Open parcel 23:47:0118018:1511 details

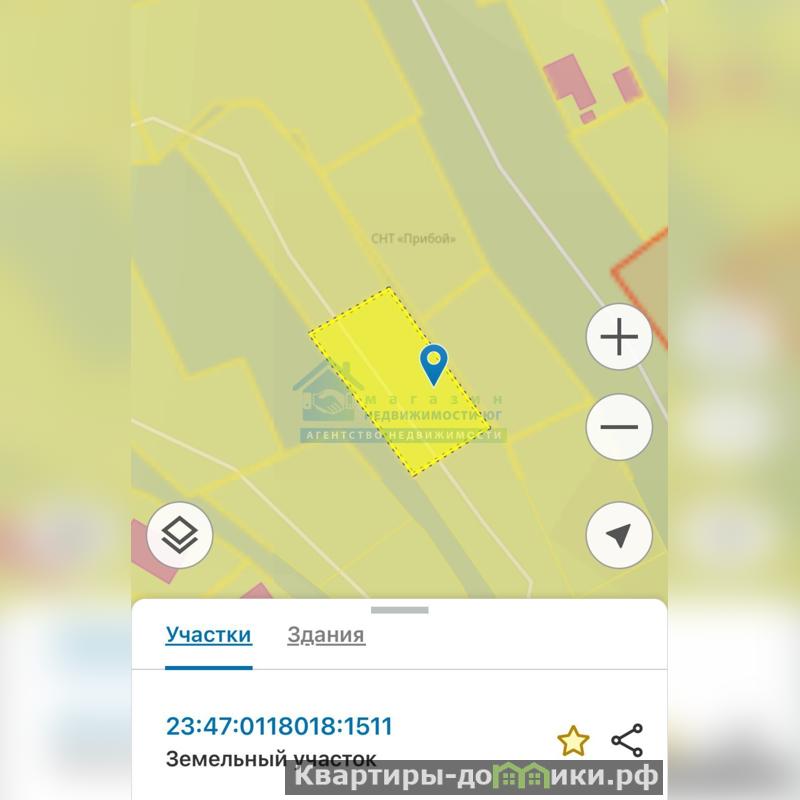(x=279, y=726)
